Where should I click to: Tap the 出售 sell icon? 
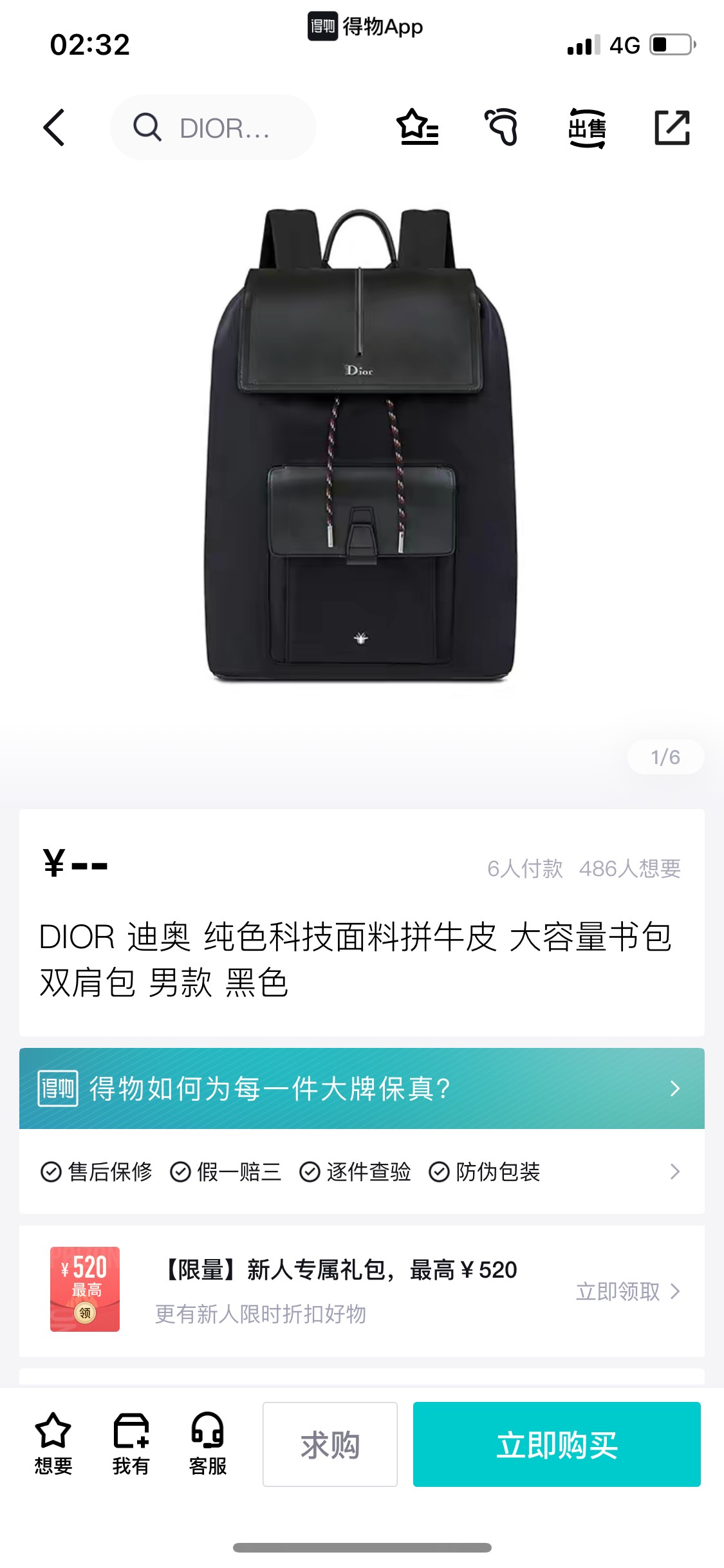(587, 127)
